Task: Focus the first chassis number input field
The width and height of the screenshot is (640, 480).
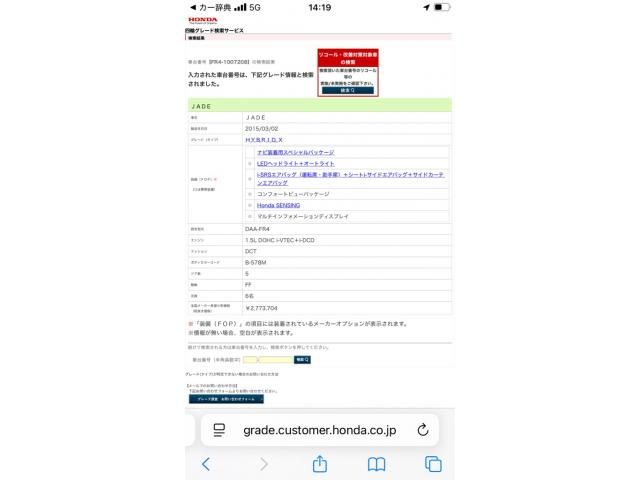Action: [x=253, y=358]
